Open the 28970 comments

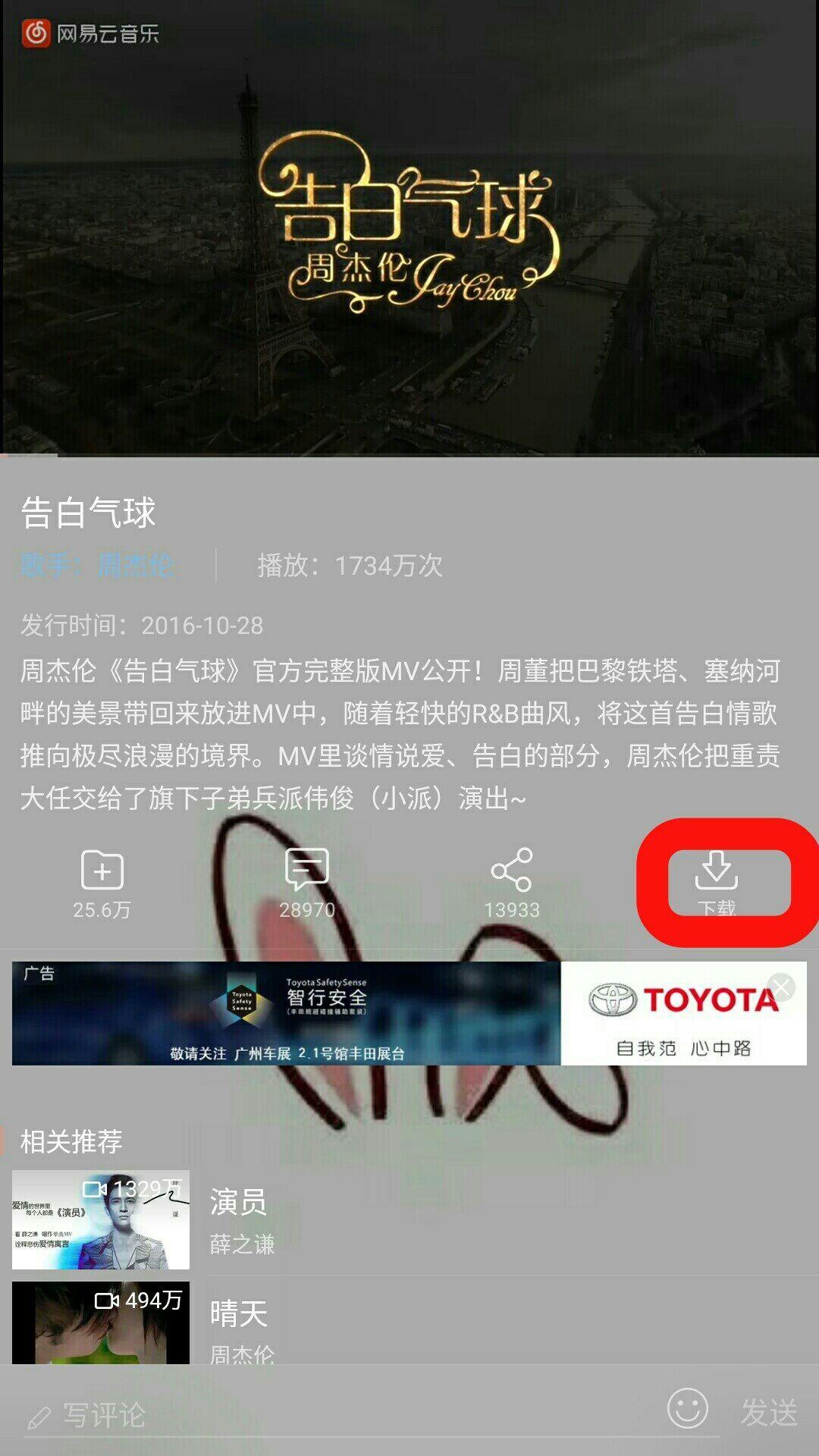307,883
